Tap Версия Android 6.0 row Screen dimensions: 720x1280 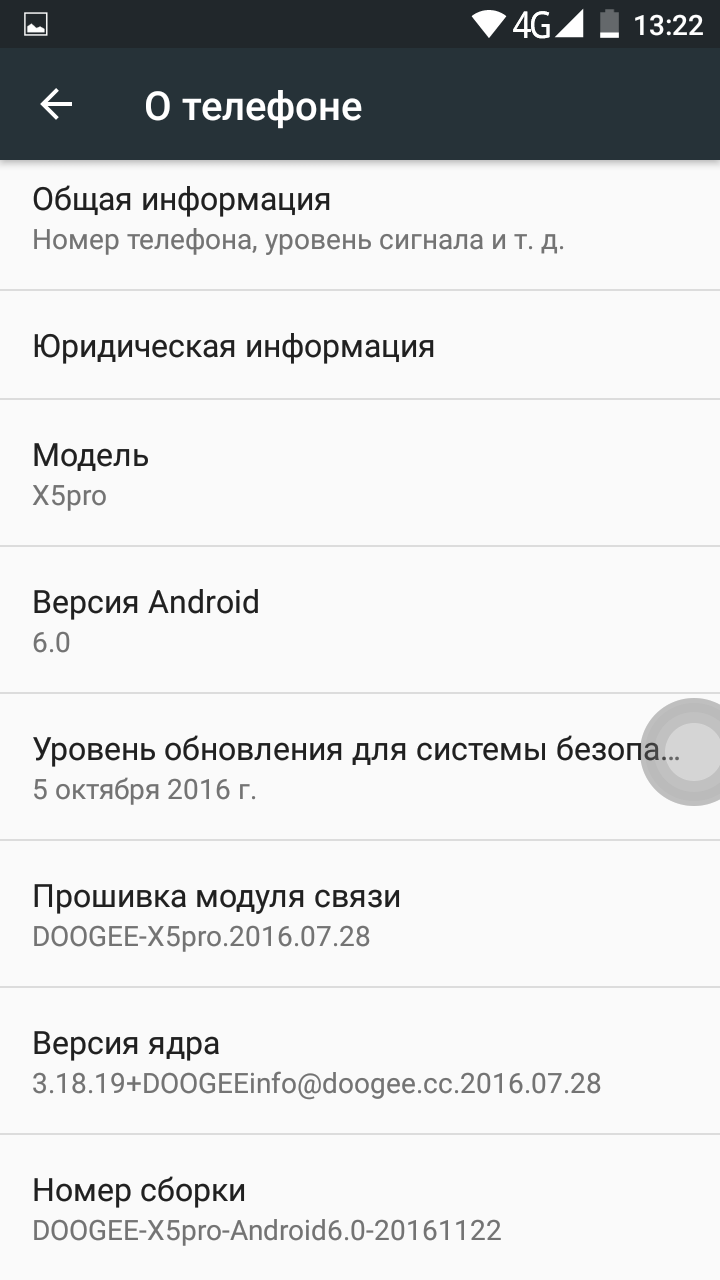click(360, 620)
